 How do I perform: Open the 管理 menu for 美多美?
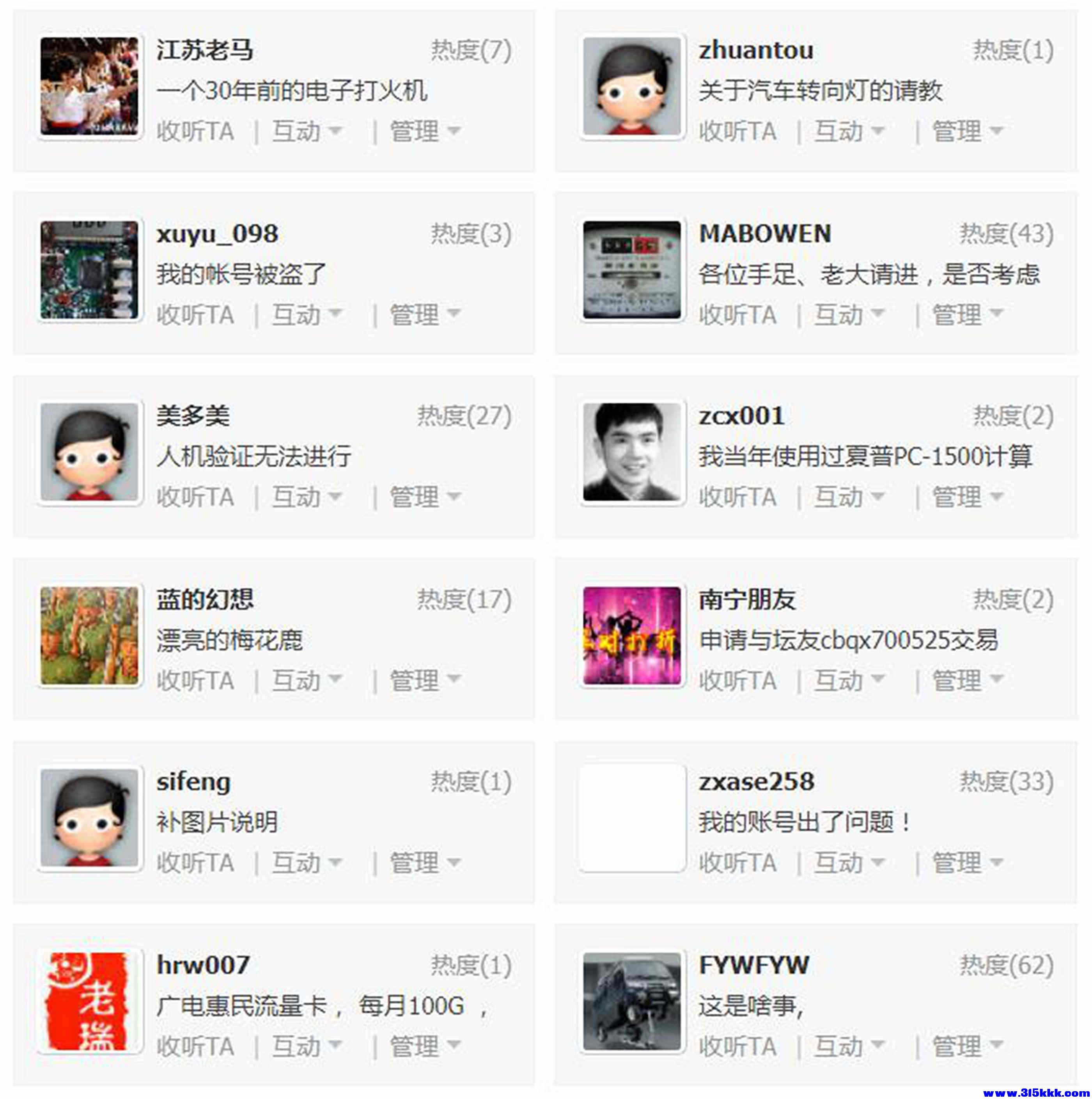[x=424, y=497]
